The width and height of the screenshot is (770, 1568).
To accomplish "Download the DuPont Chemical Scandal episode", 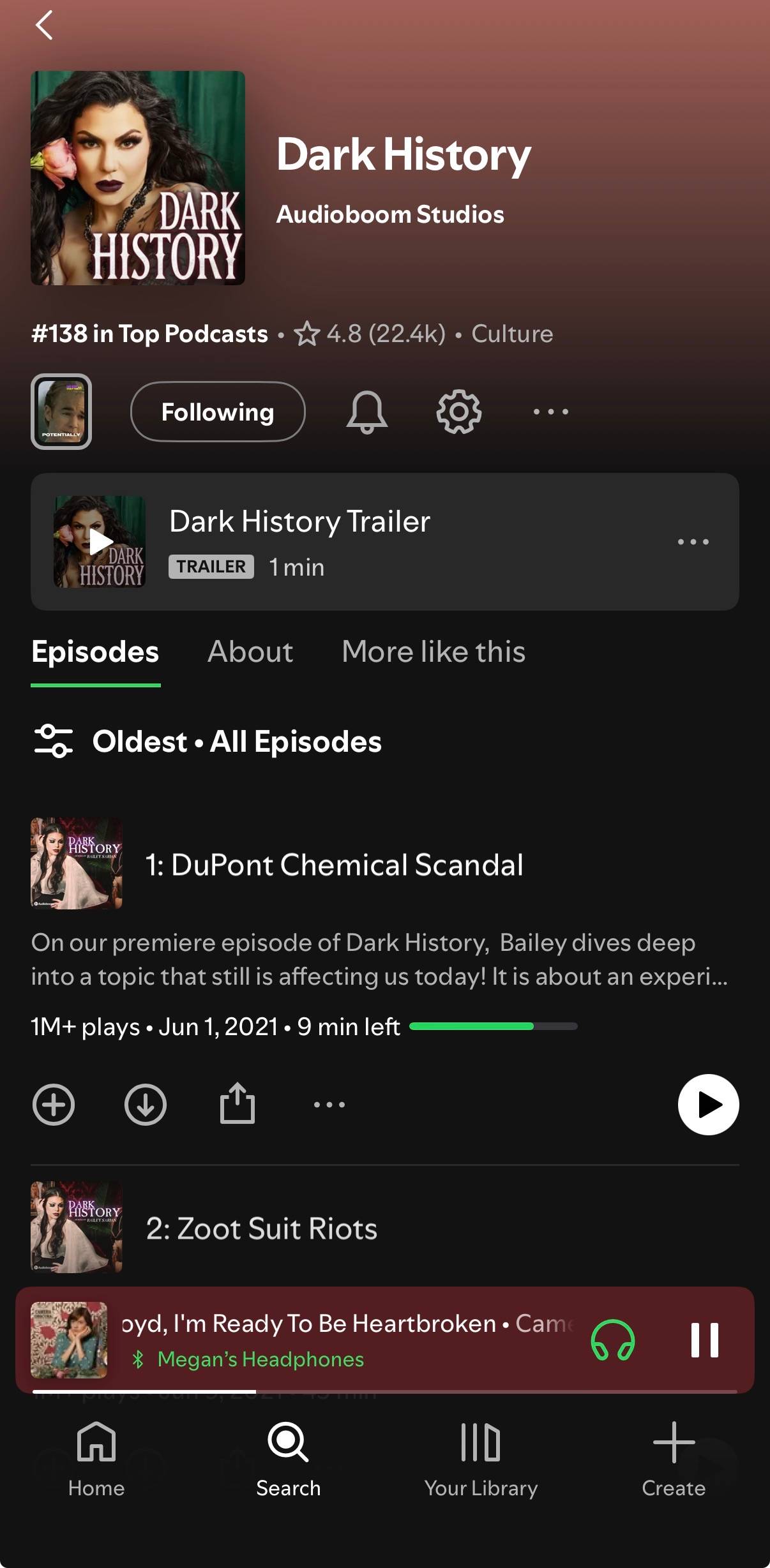I will pyautogui.click(x=146, y=1105).
